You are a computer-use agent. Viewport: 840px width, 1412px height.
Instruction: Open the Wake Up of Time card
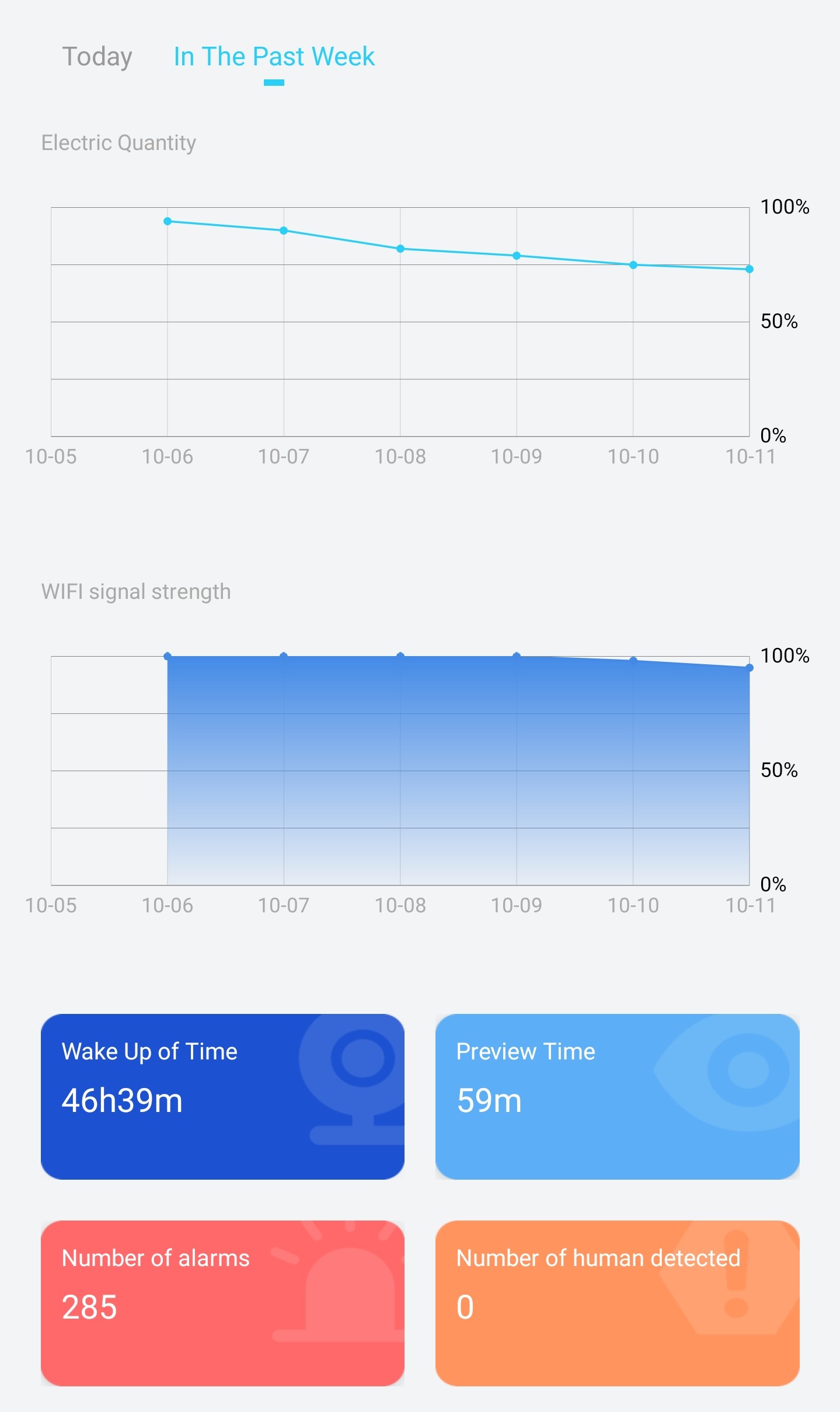pyautogui.click(x=222, y=1096)
